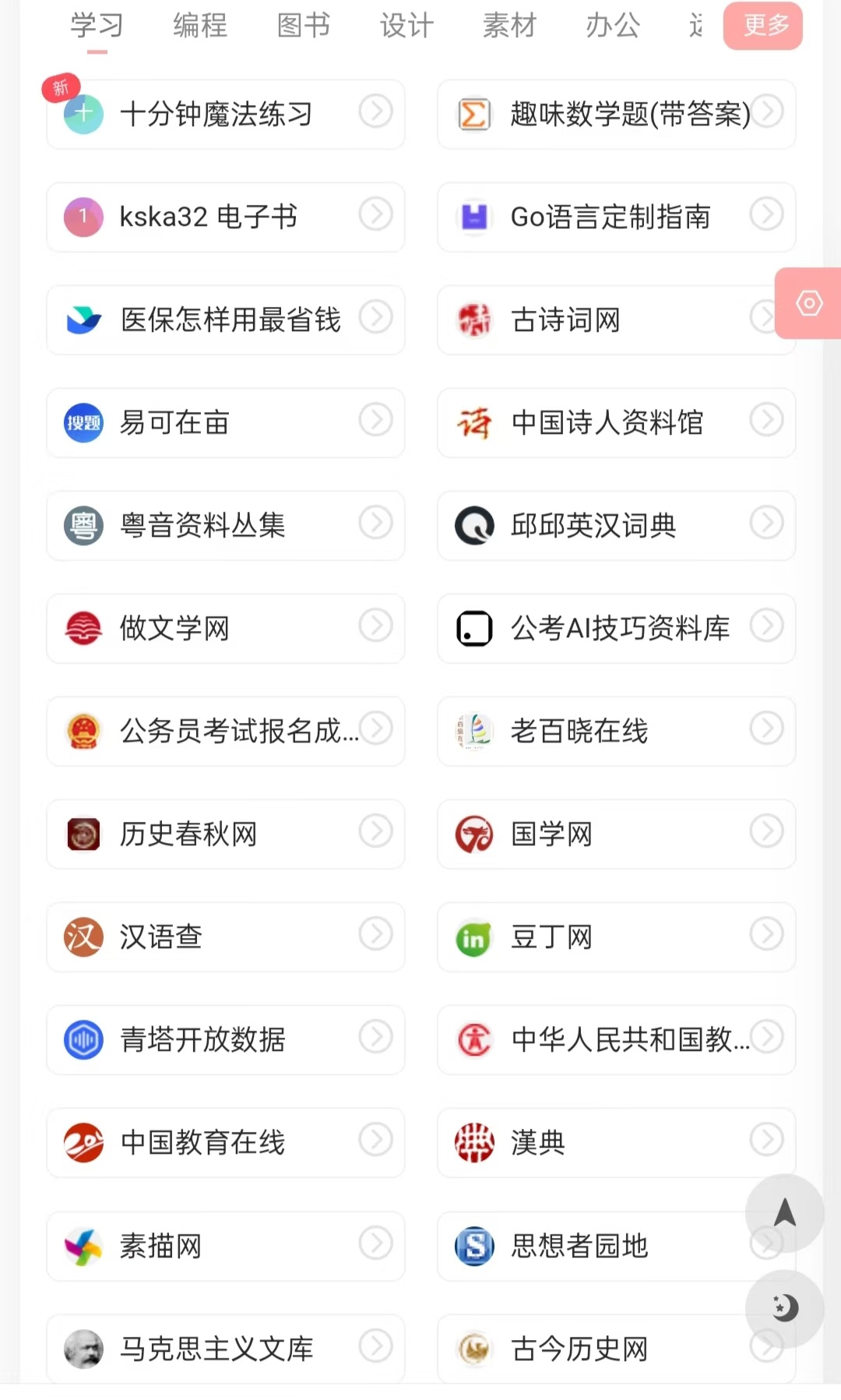Toggle night mode with moon icon

(x=784, y=1308)
